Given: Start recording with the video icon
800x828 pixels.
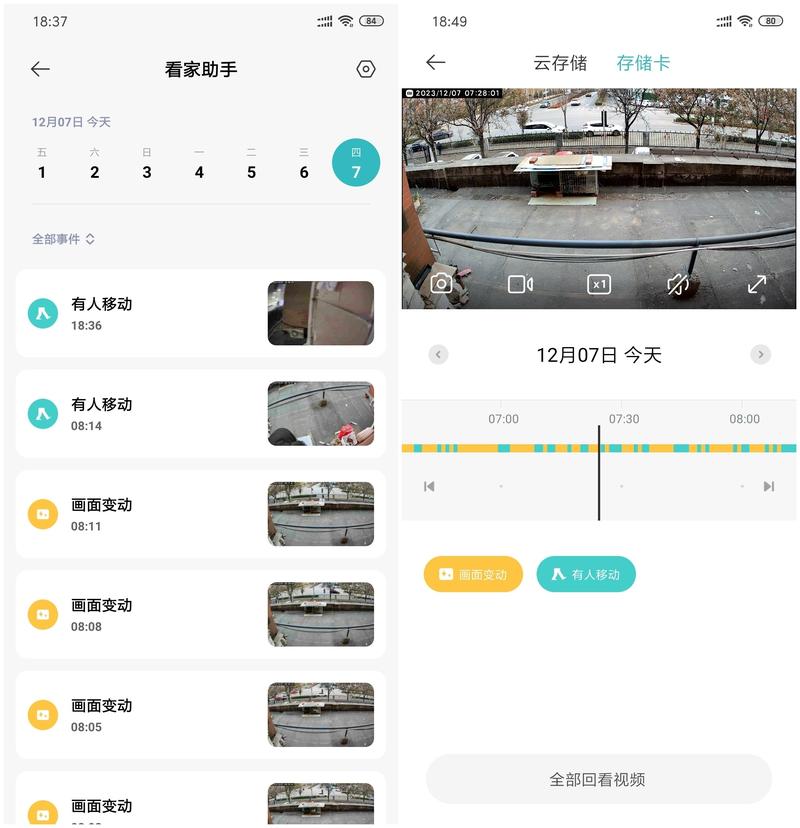Looking at the screenshot, I should [520, 284].
